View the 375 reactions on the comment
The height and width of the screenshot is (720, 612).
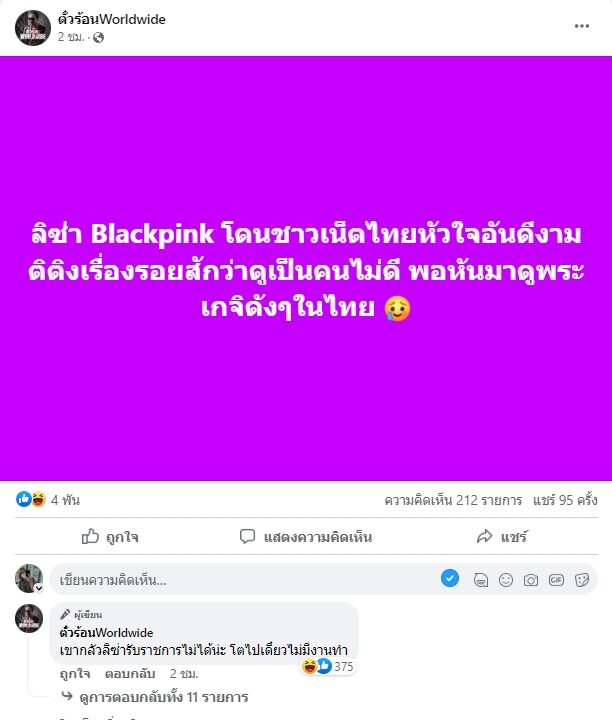coord(329,666)
